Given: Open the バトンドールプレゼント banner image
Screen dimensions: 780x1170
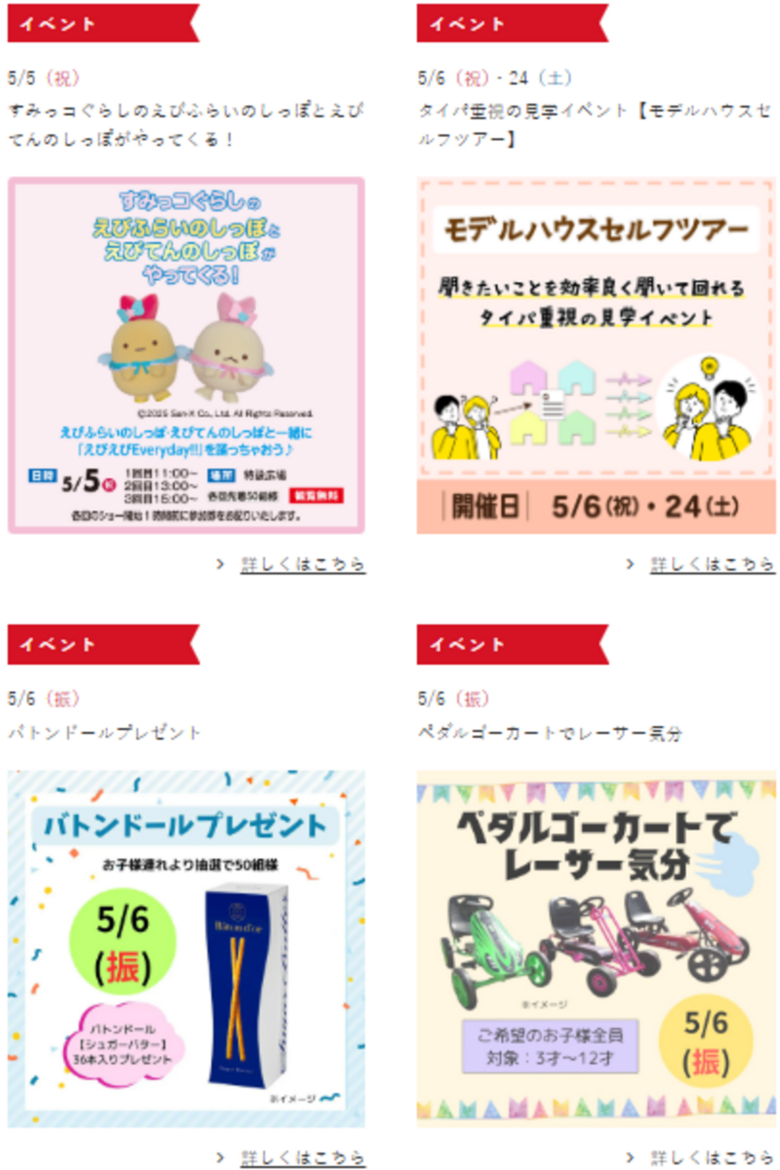Looking at the screenshot, I should coord(186,948).
